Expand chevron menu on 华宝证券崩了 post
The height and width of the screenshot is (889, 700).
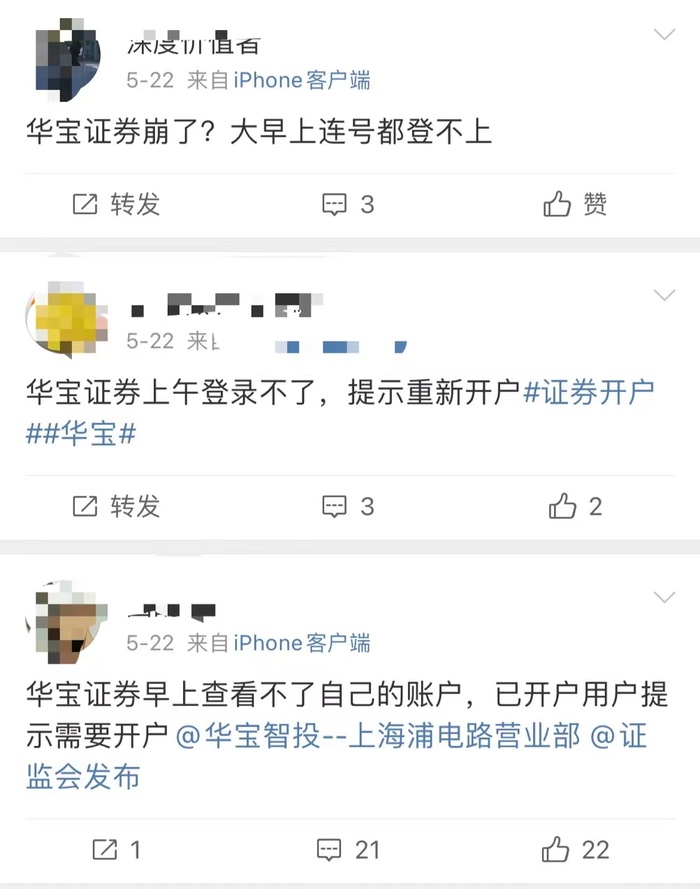point(664,35)
